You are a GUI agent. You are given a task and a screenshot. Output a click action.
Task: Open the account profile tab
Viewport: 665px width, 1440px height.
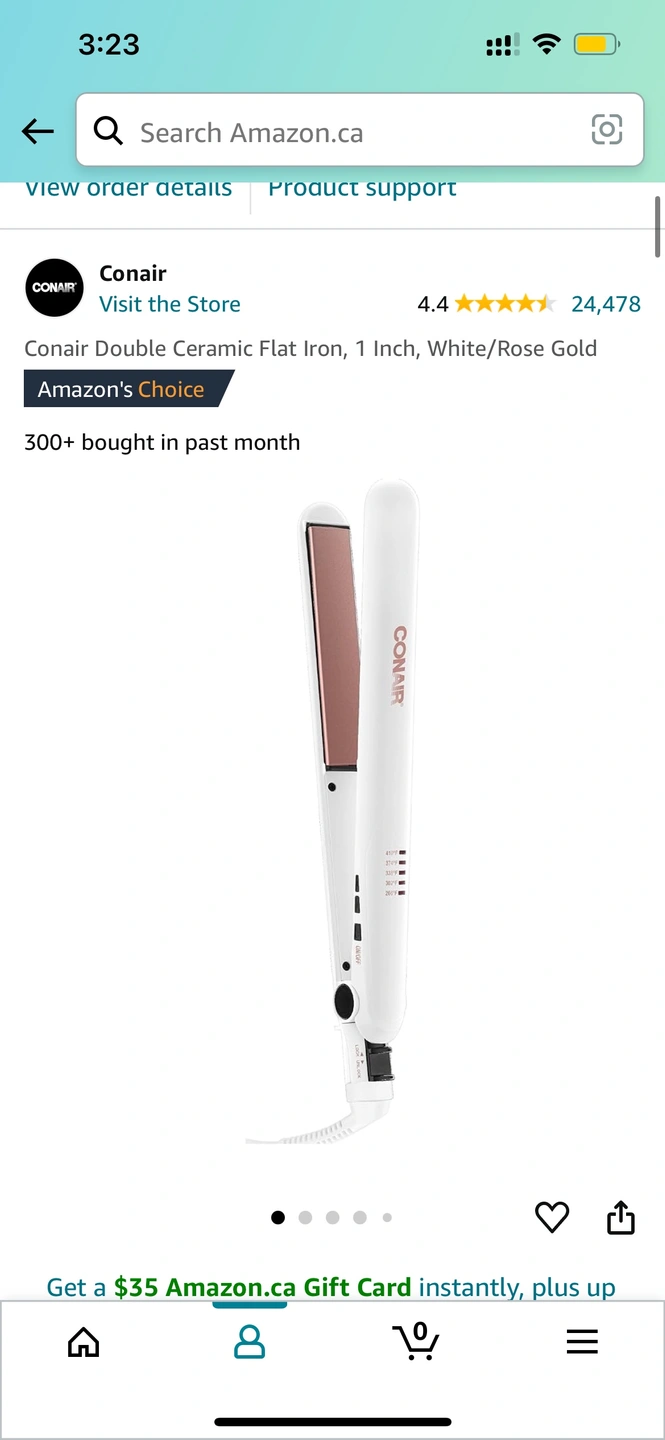tap(249, 1341)
